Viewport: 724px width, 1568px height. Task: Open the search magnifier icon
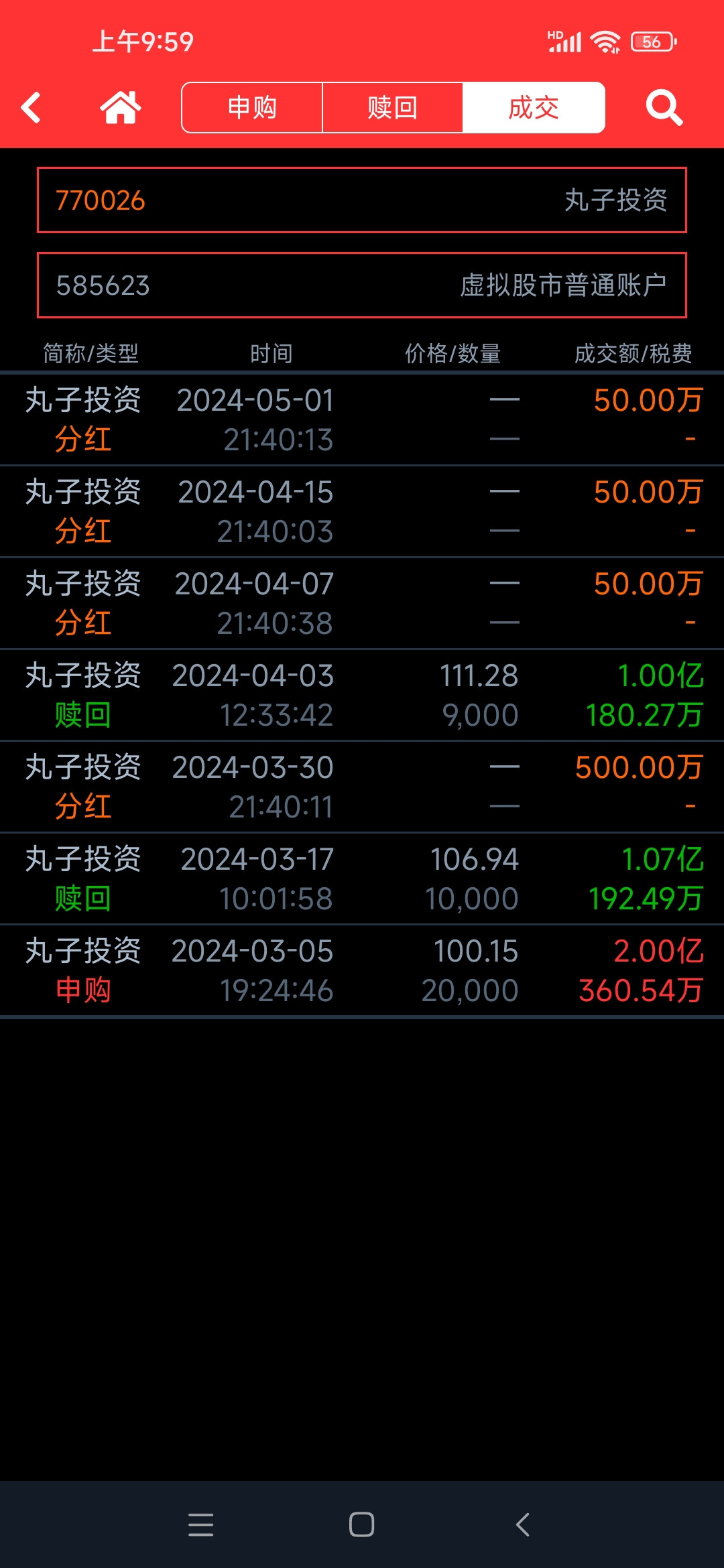[664, 108]
